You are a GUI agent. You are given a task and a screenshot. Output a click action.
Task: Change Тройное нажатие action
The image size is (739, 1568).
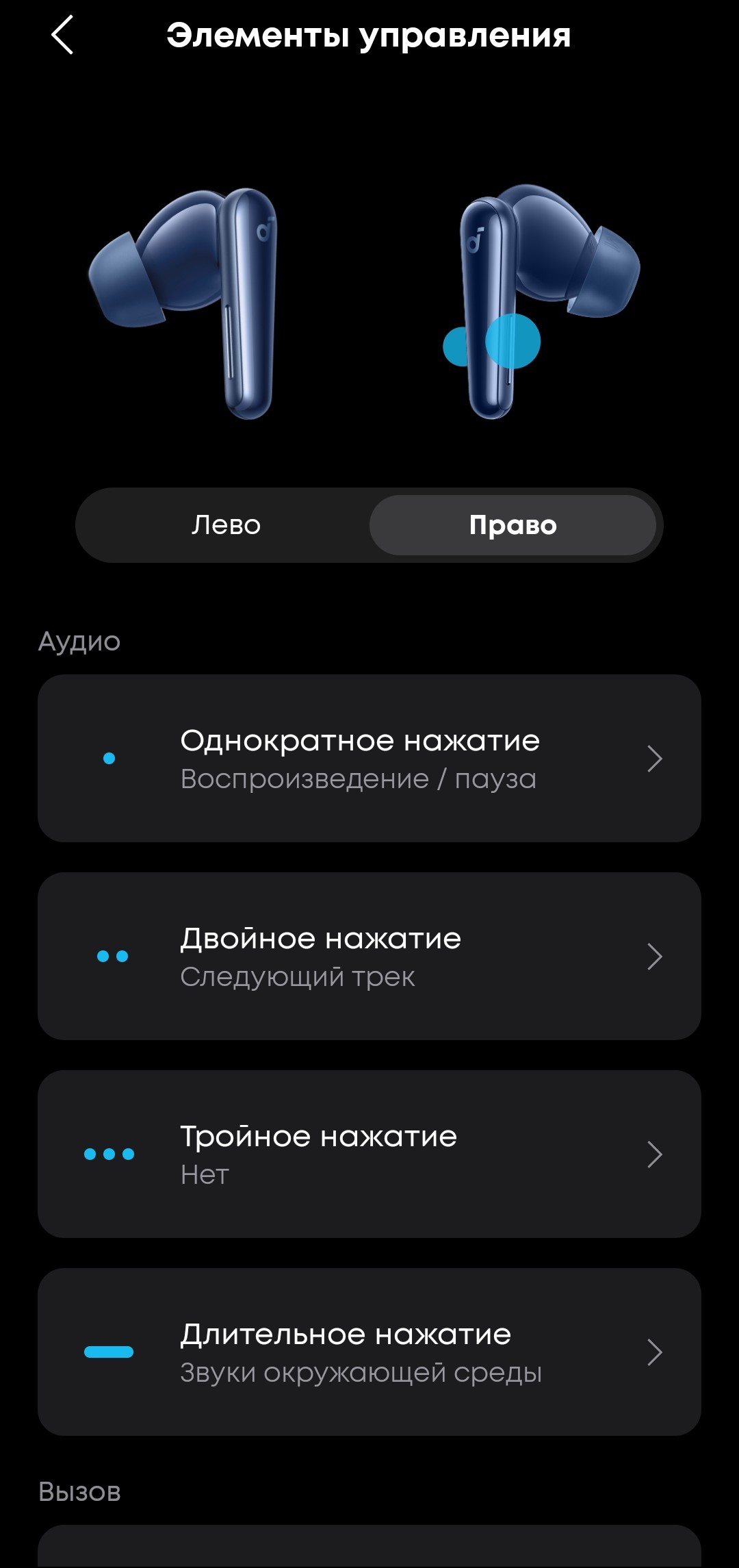[369, 1154]
